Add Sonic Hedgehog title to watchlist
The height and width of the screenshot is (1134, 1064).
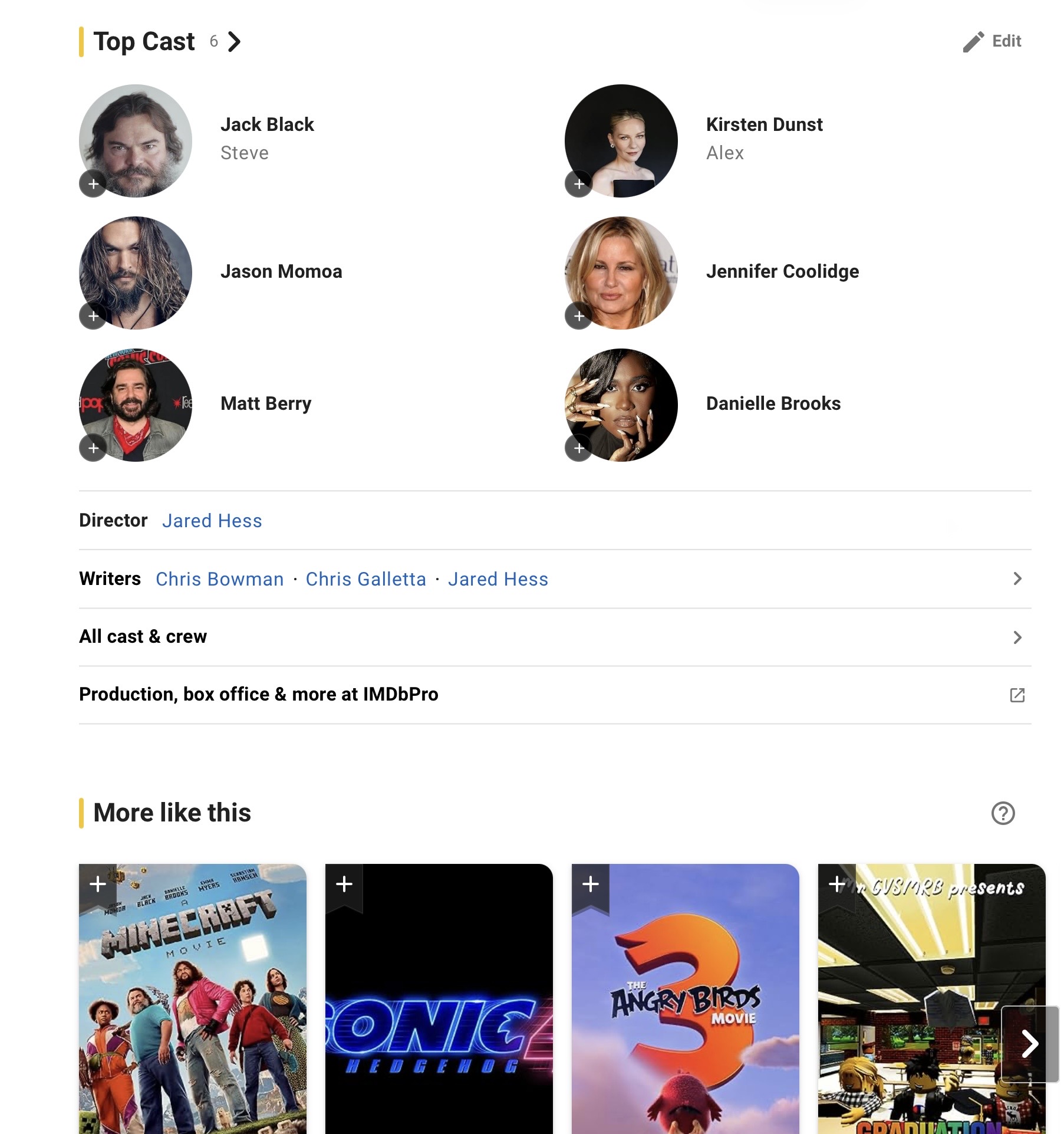point(344,885)
